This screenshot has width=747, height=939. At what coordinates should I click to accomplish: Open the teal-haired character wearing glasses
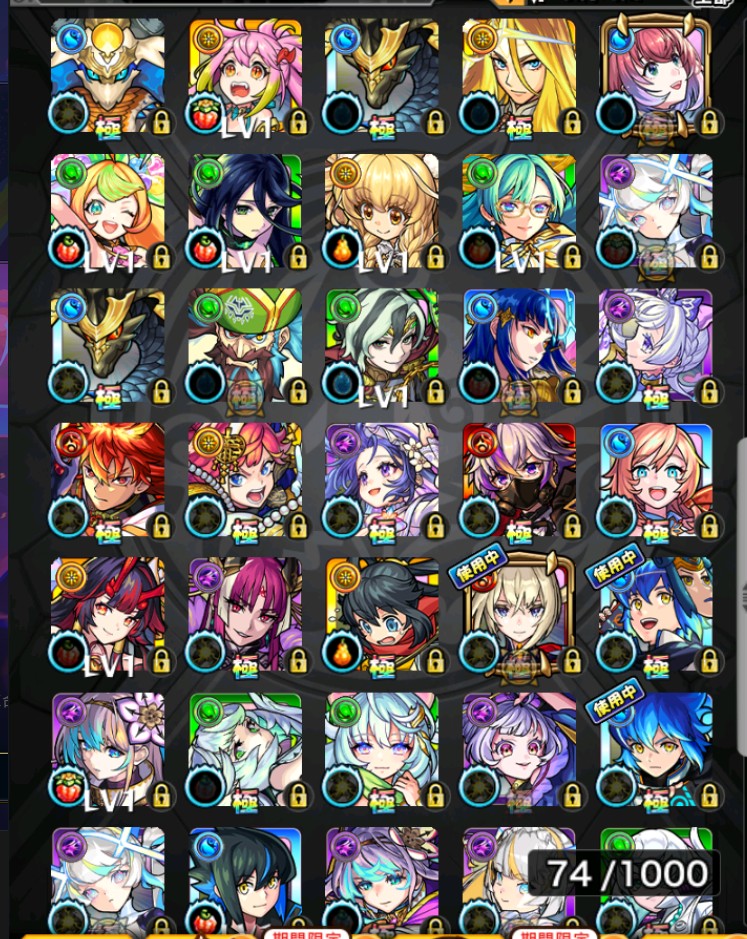[519, 210]
